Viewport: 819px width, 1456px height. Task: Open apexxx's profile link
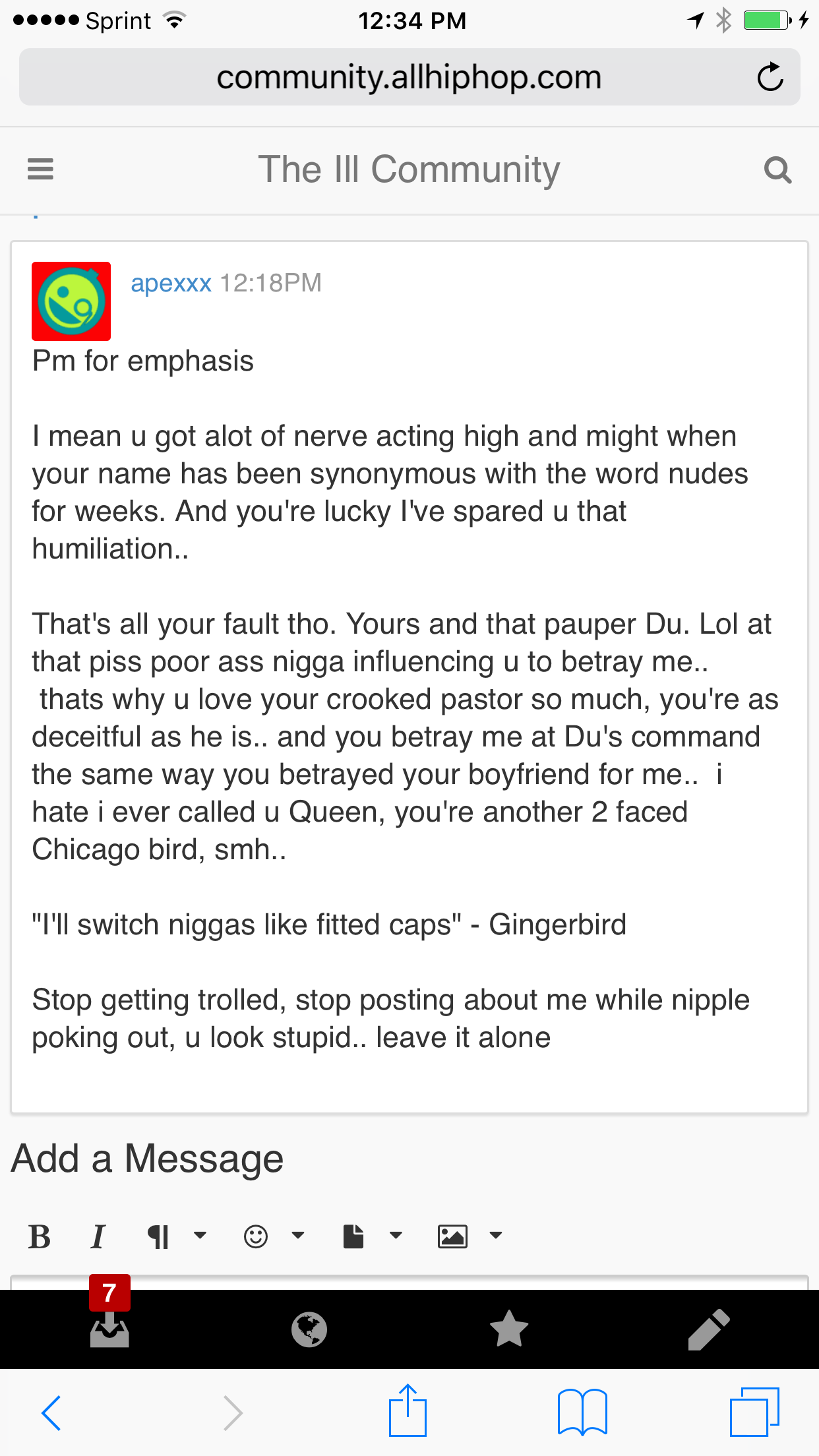pos(171,283)
